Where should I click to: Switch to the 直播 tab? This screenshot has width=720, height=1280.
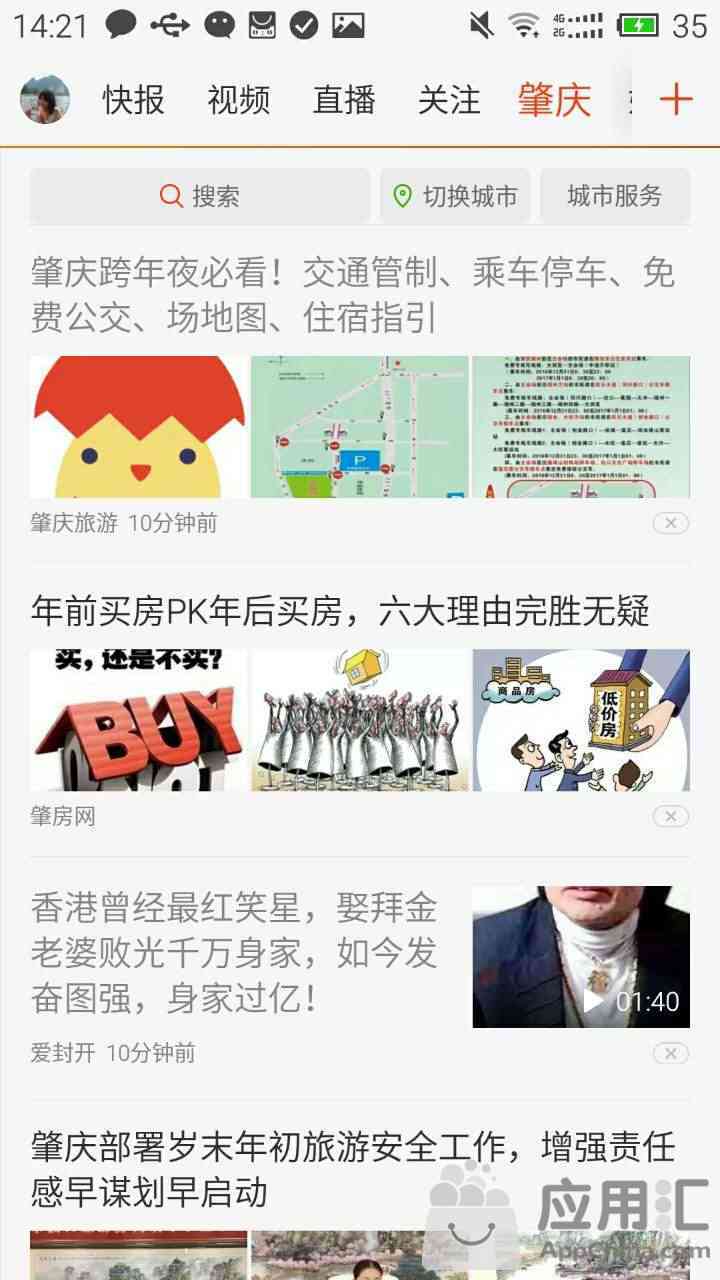click(x=344, y=100)
